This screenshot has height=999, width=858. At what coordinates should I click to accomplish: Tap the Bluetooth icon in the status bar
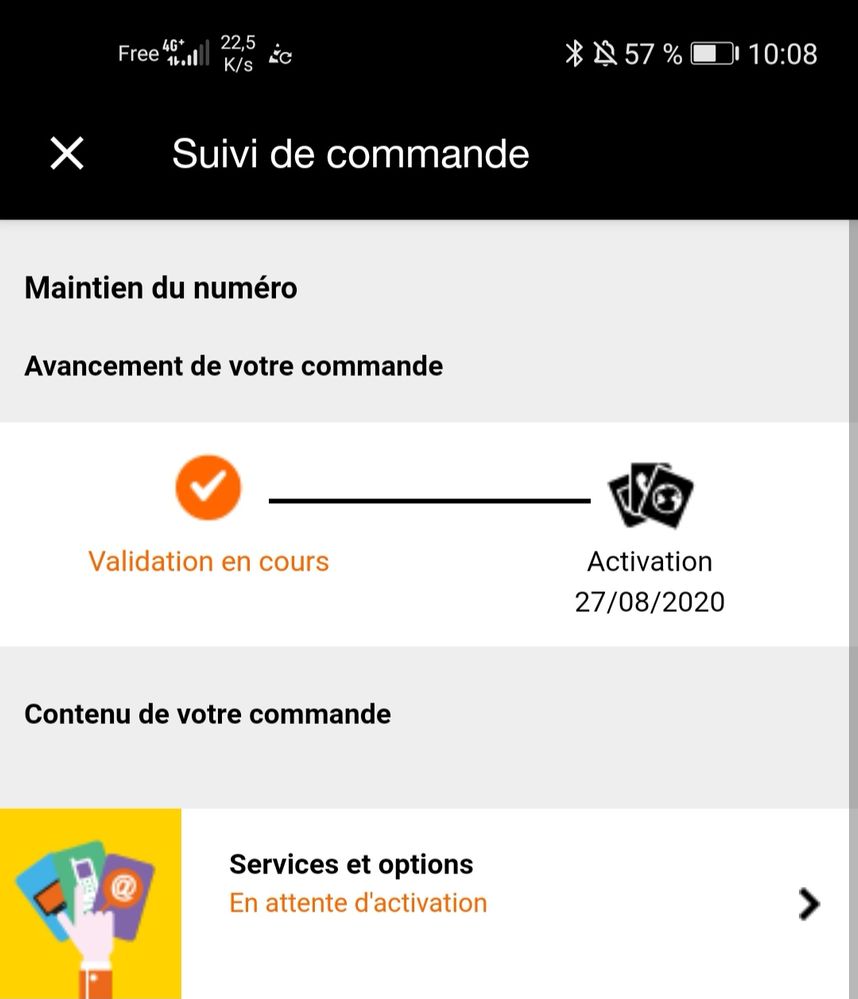[575, 54]
